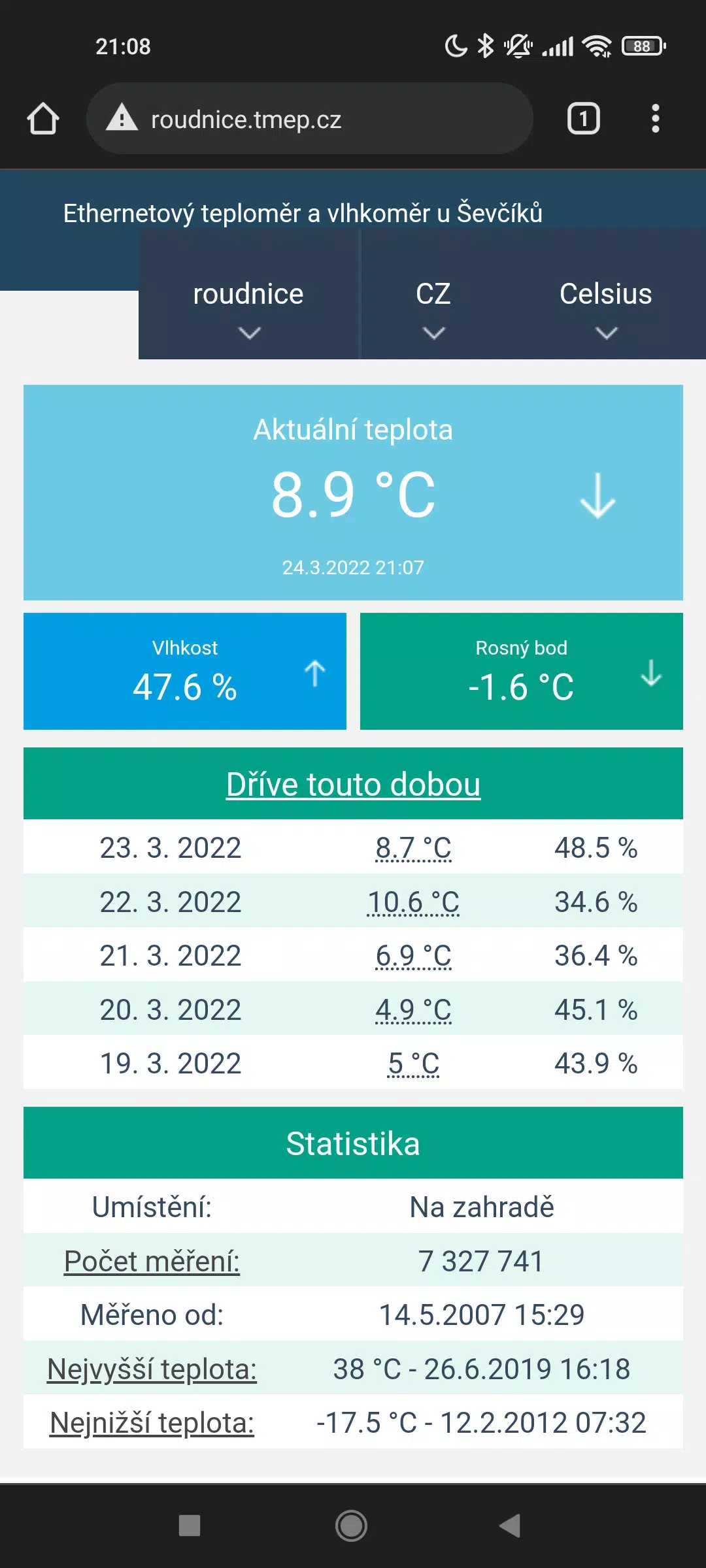Tap the 5 °C value for 19. 3. 2022
The image size is (706, 1568).
pos(413,1064)
